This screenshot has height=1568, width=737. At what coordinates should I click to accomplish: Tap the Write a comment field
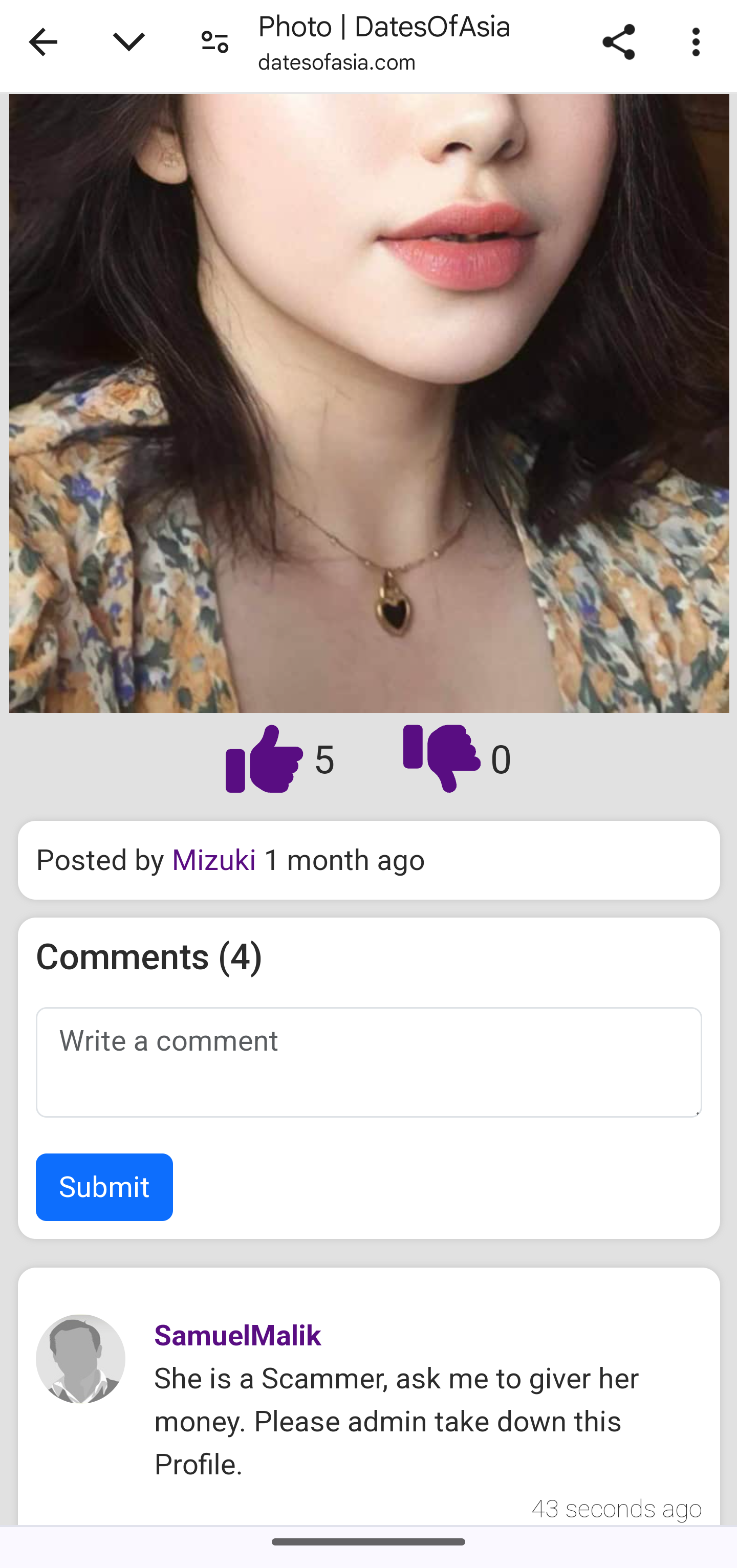(369, 1062)
